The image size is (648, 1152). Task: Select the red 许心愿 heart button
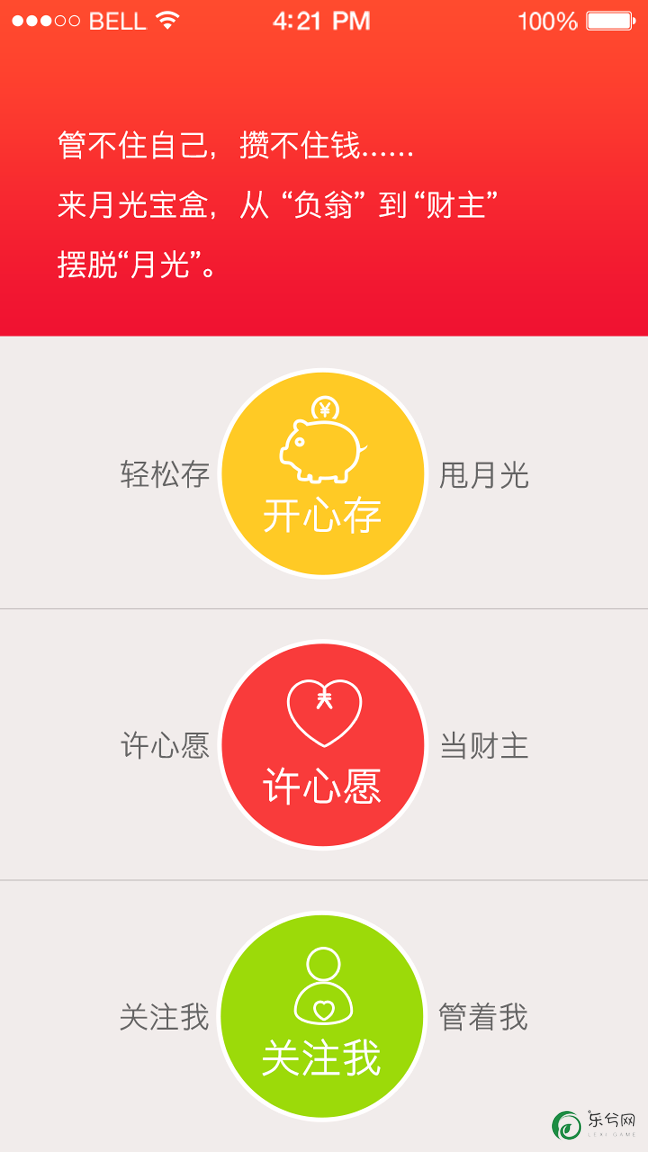323,745
